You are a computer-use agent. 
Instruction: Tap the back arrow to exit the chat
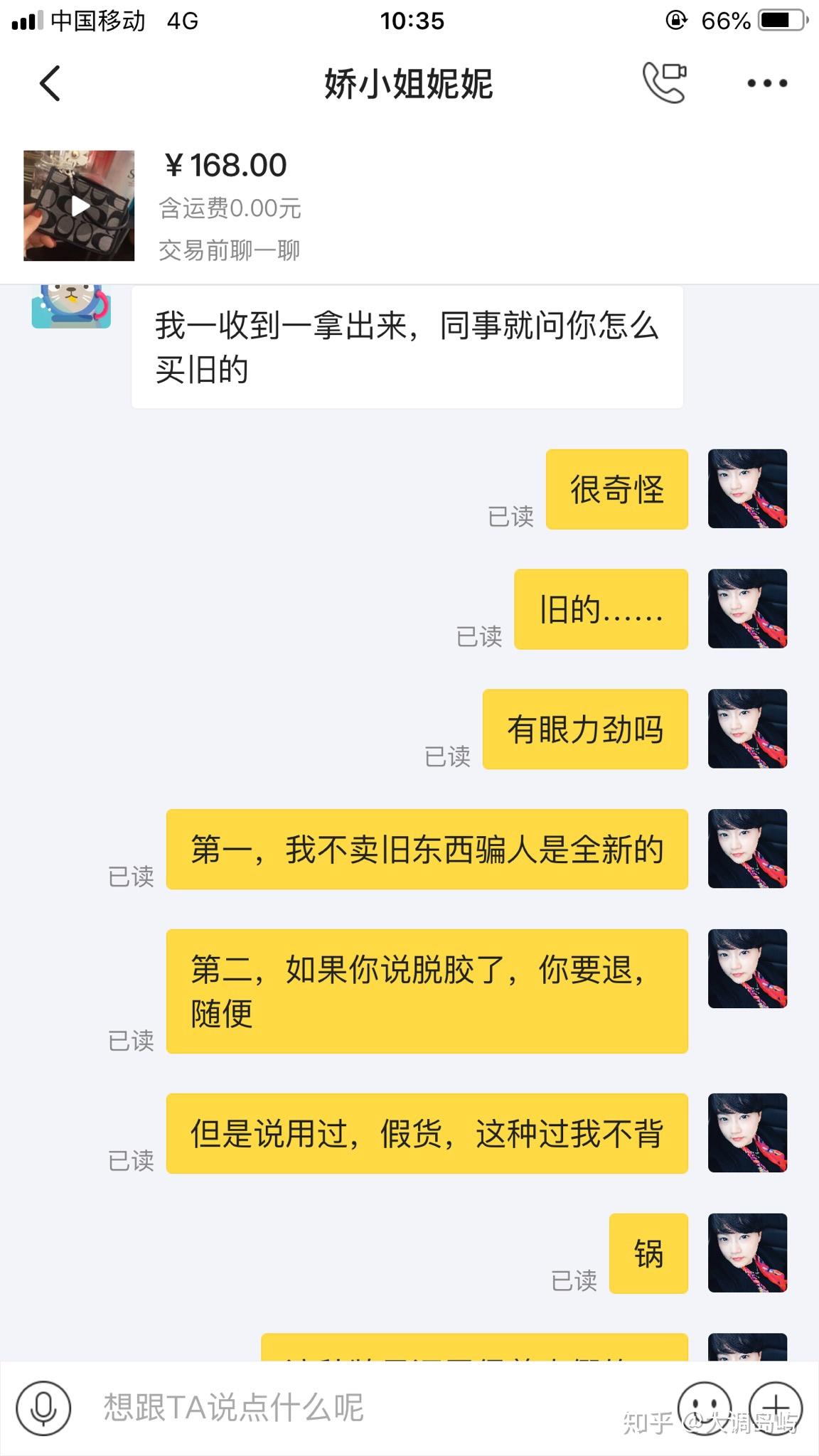click(x=48, y=82)
